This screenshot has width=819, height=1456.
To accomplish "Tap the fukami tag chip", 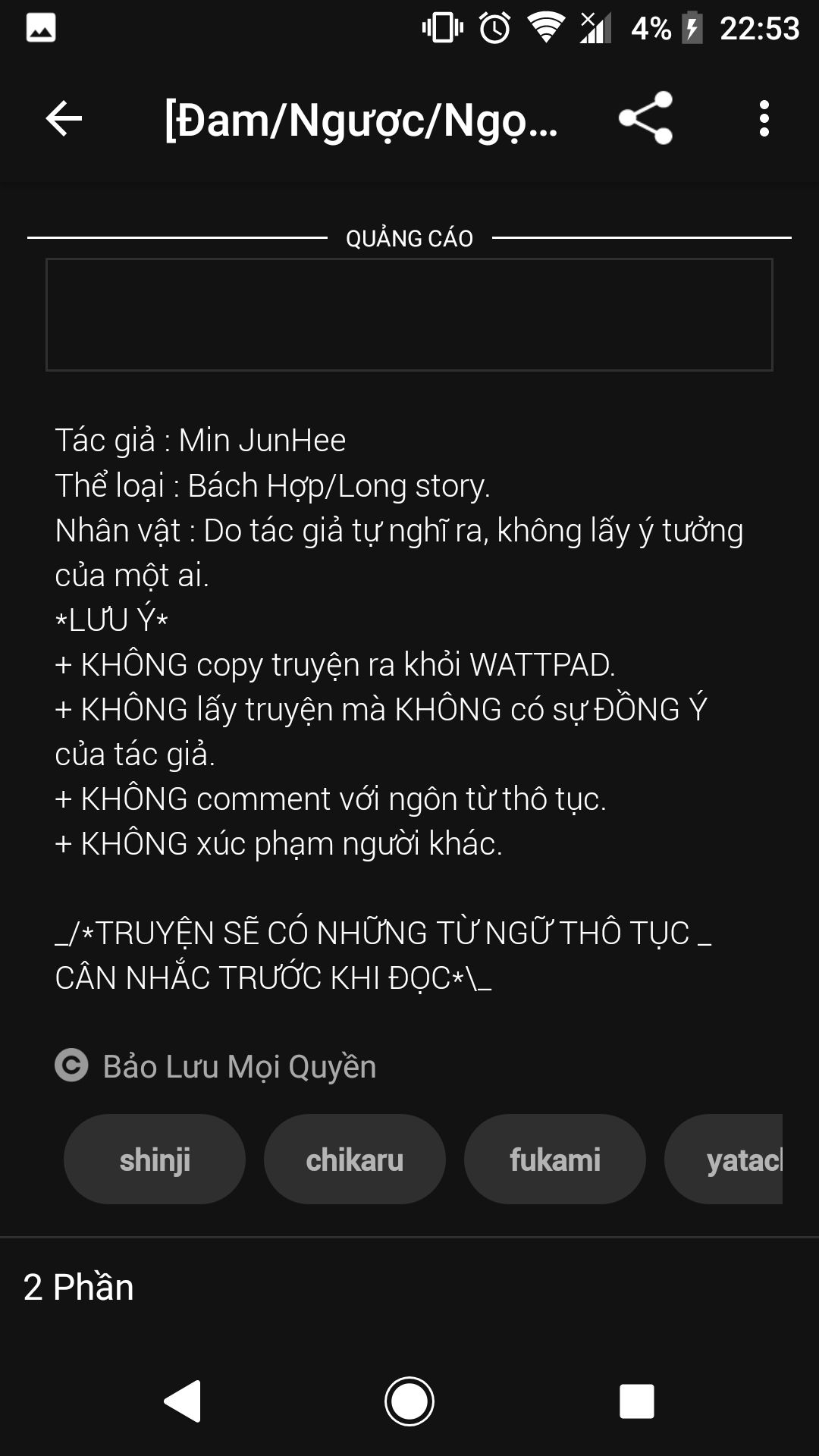I will tap(555, 1159).
